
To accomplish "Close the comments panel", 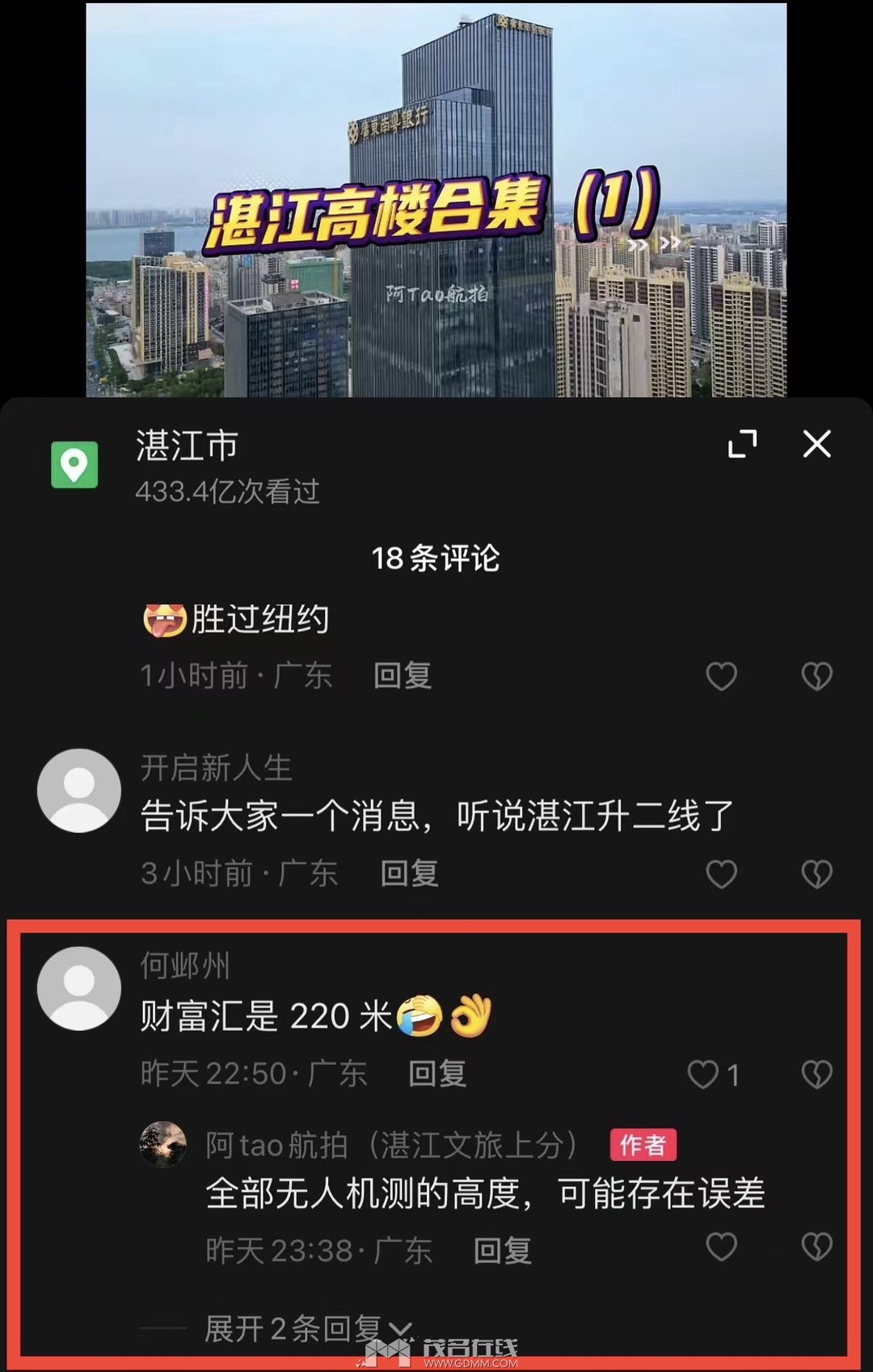I will point(816,444).
